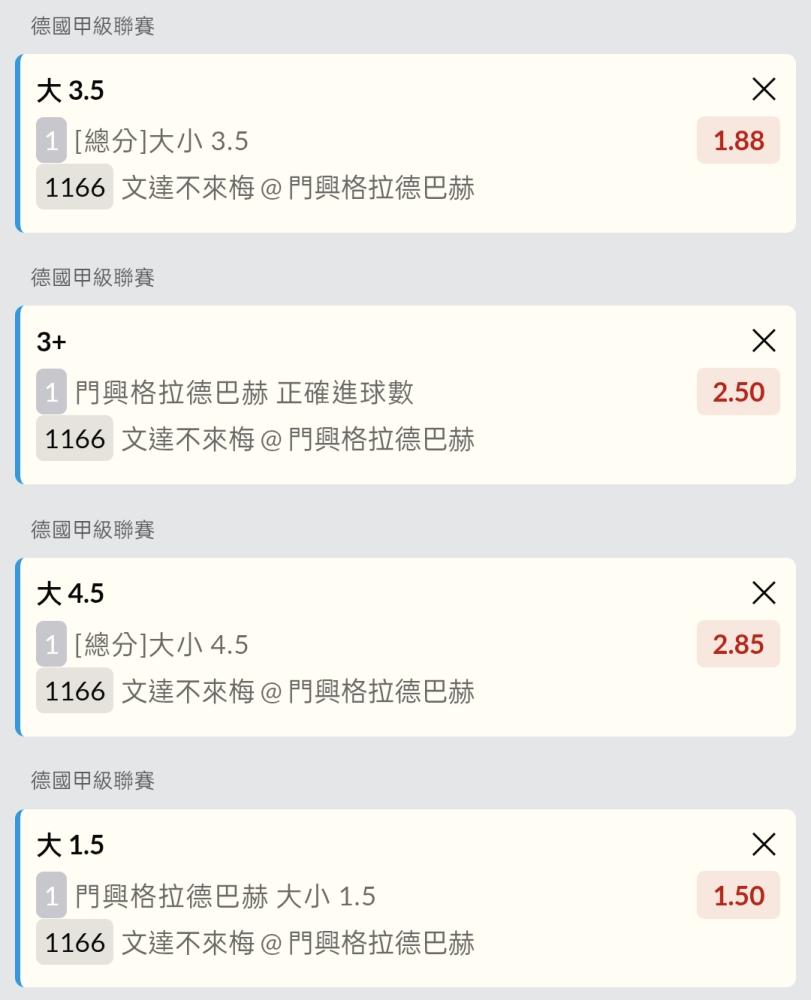
Task: Tap the 2.50 odds on 3+
Action: [x=738, y=392]
